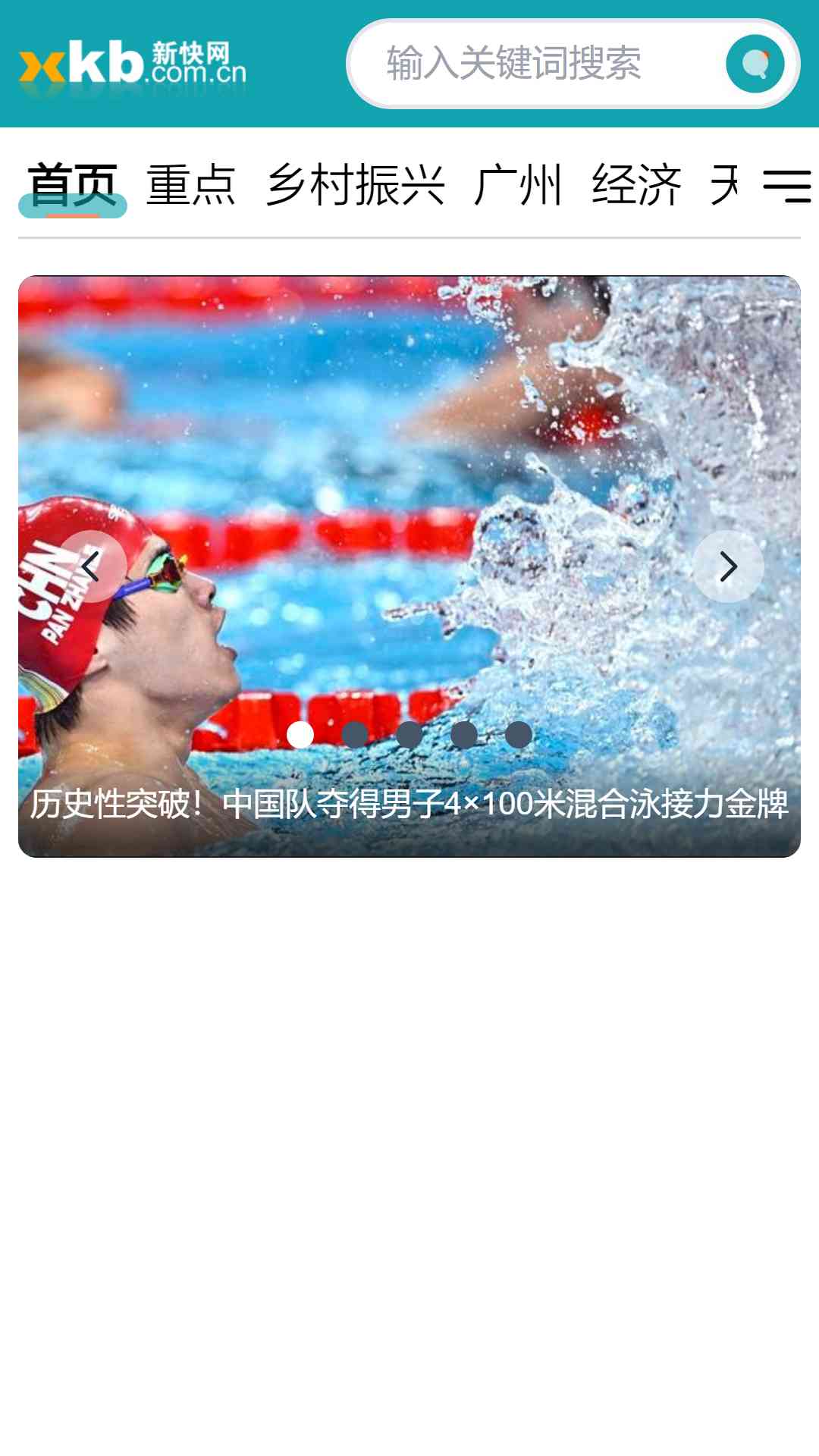Jump to the second carousel dot
Viewport: 819px width, 1456px height.
coord(355,735)
